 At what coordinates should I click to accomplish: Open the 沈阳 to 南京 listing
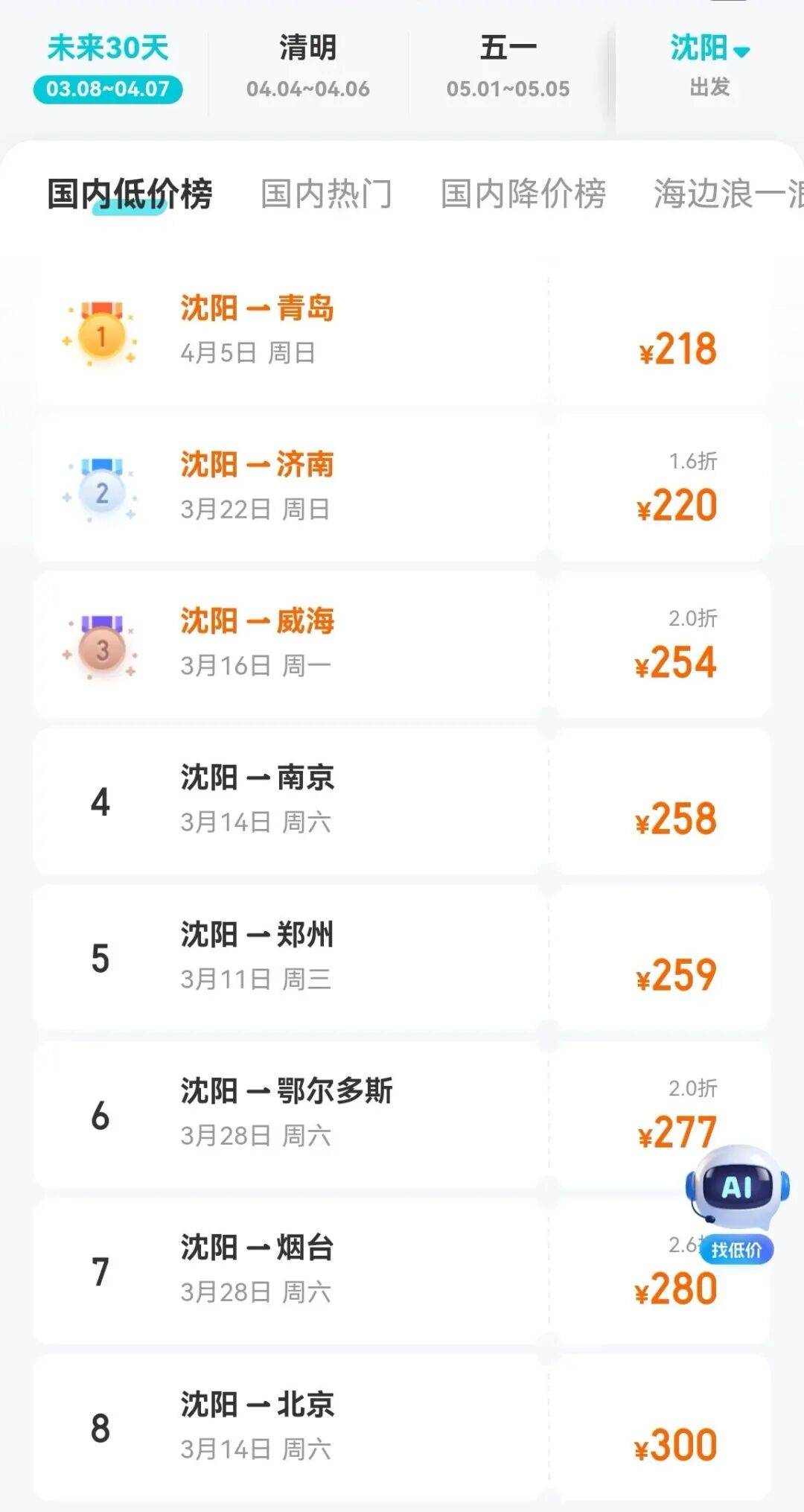[x=402, y=800]
